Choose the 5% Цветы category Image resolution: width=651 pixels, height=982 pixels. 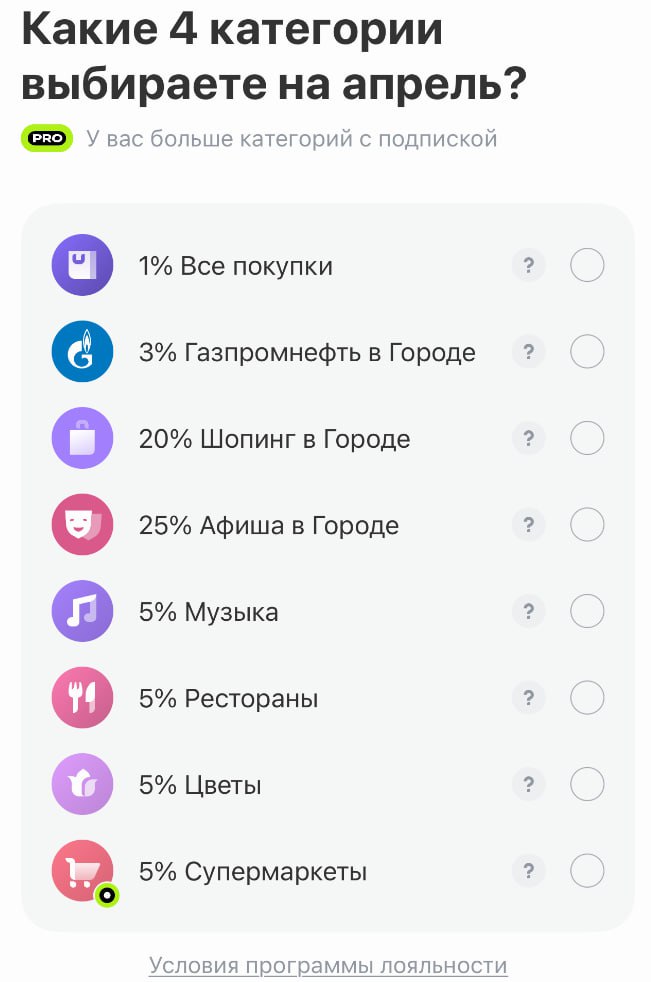(x=587, y=784)
